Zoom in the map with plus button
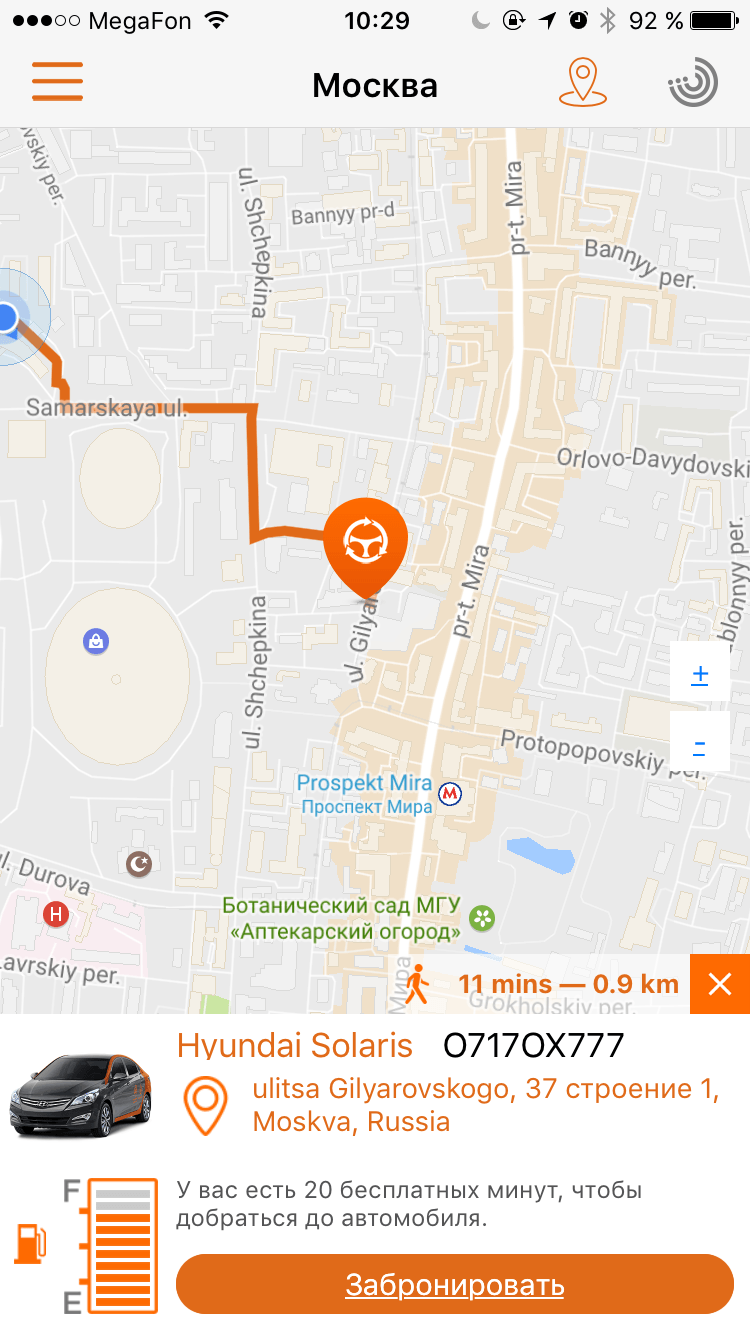750x1334 pixels. point(700,675)
